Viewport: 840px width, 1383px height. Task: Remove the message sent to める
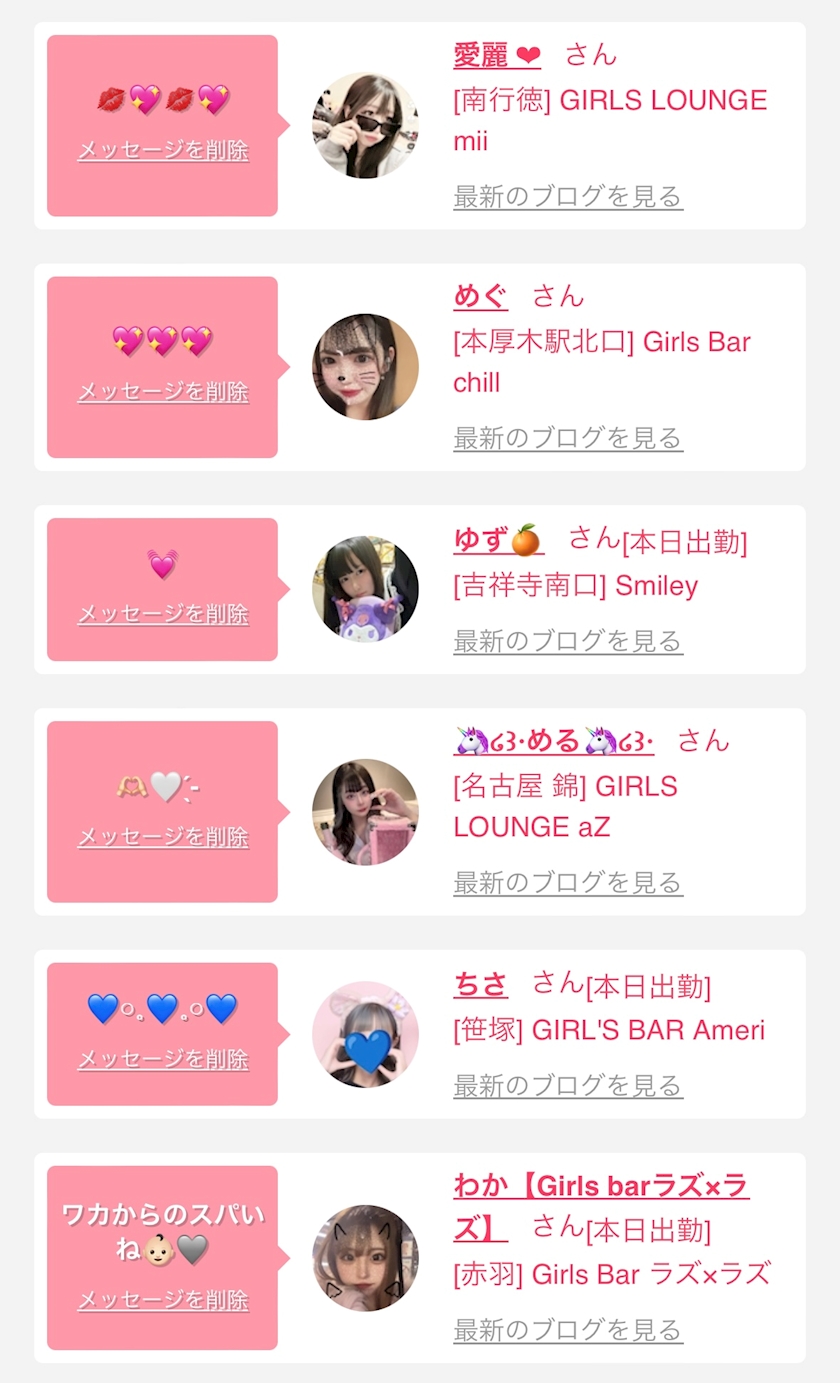pos(163,837)
